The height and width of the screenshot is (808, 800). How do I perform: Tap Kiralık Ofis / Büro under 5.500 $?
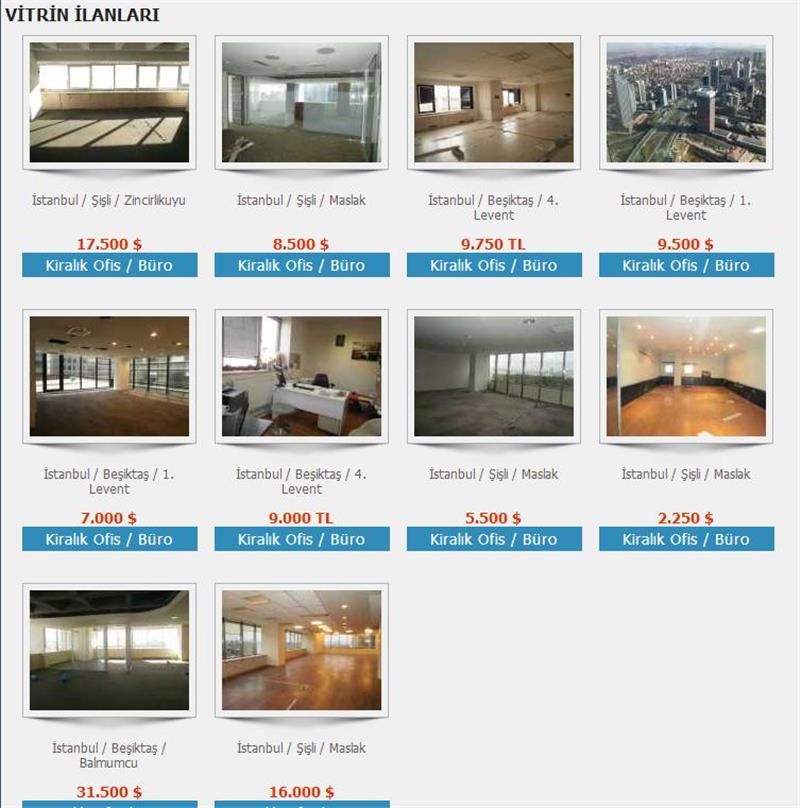tap(494, 539)
